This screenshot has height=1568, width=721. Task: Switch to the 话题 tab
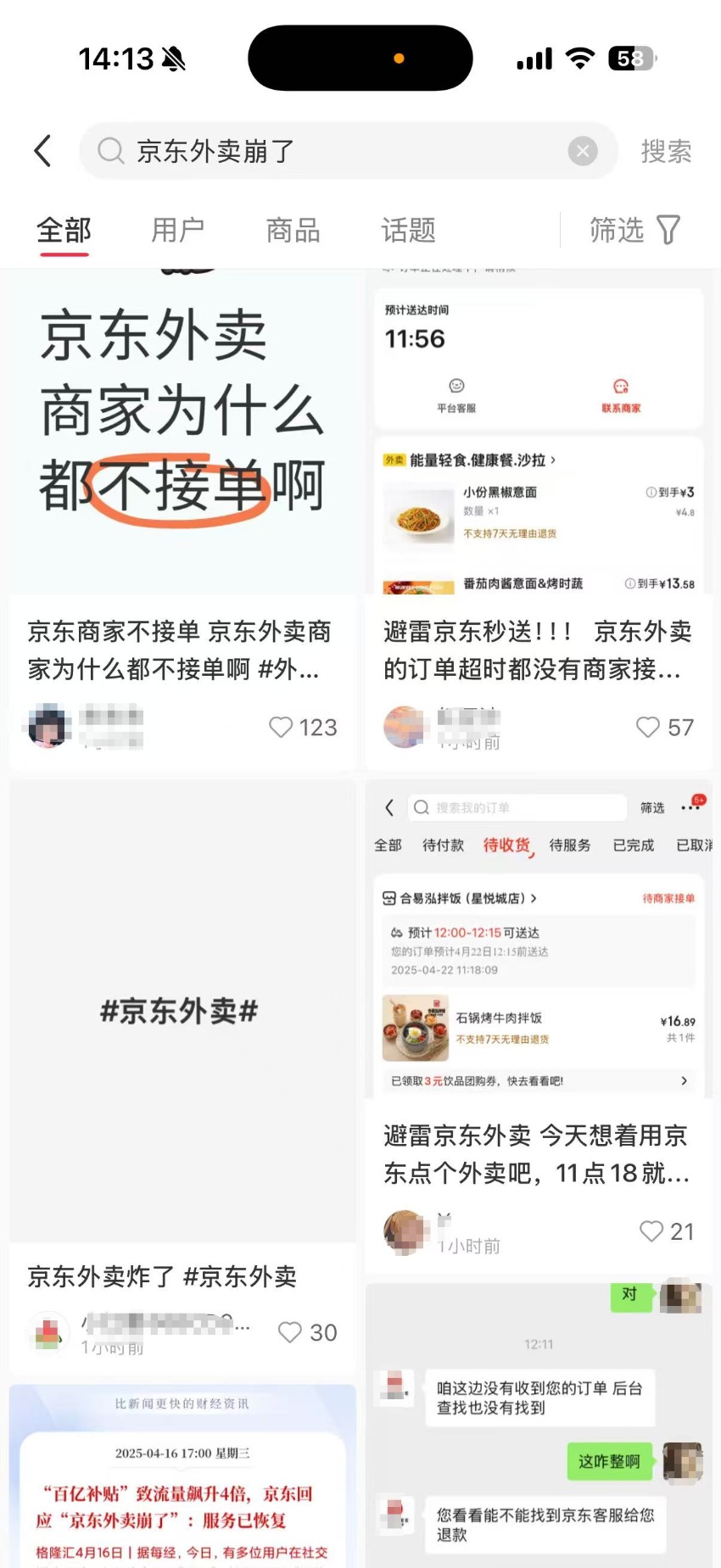tap(408, 230)
